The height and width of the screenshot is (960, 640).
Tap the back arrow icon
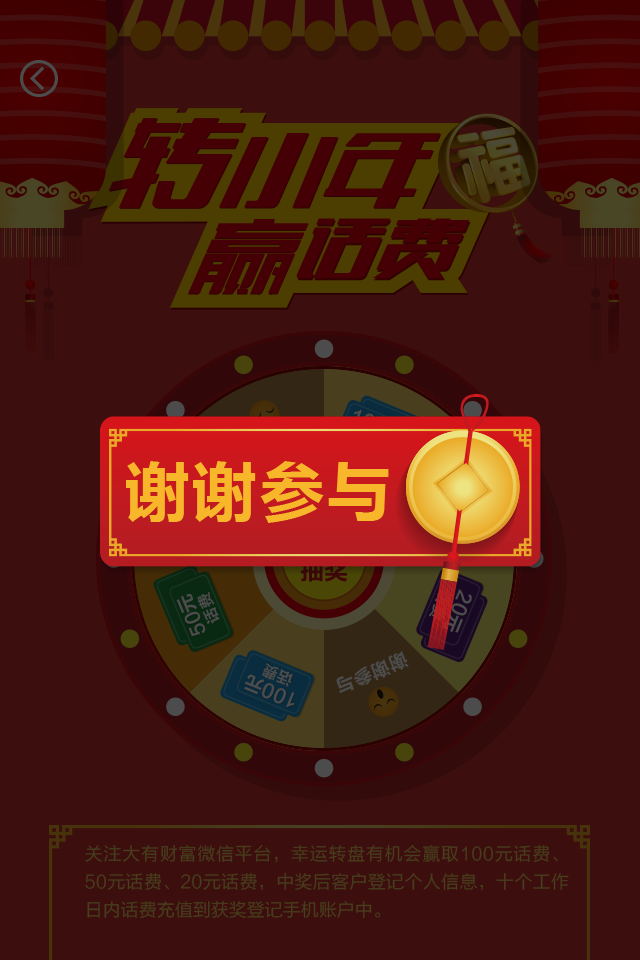coord(39,78)
